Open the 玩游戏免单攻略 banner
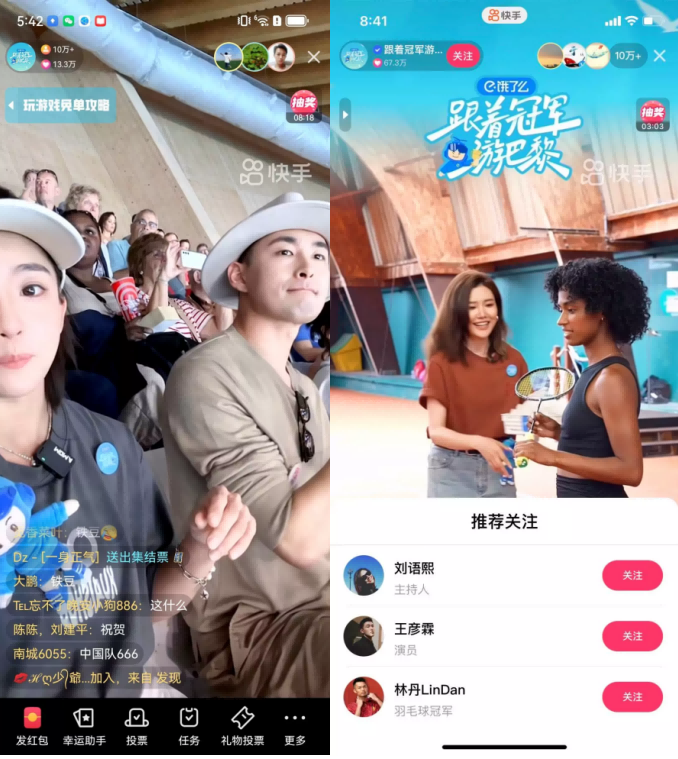Viewport: 678px width, 759px height. [60, 105]
